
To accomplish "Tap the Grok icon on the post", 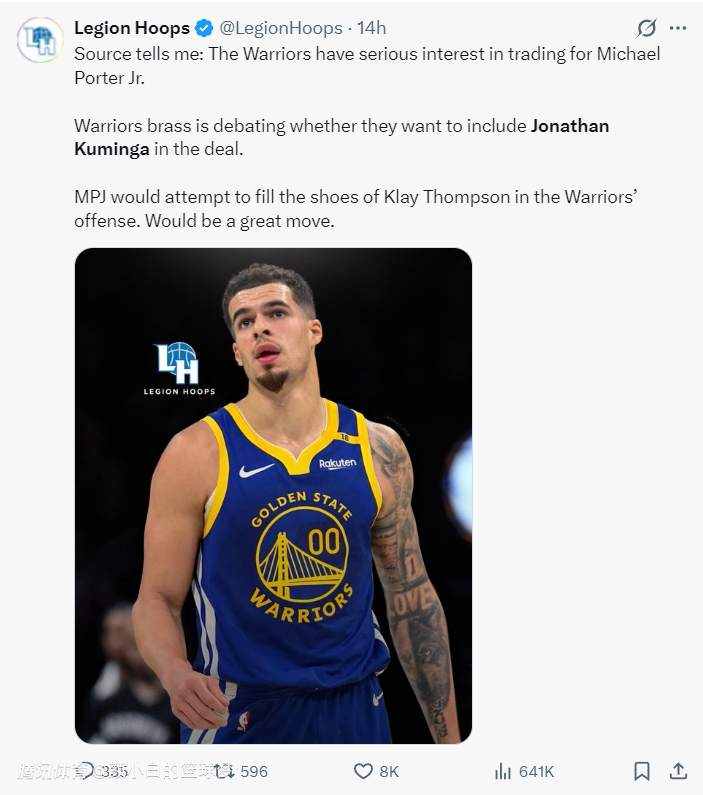I will pyautogui.click(x=646, y=28).
